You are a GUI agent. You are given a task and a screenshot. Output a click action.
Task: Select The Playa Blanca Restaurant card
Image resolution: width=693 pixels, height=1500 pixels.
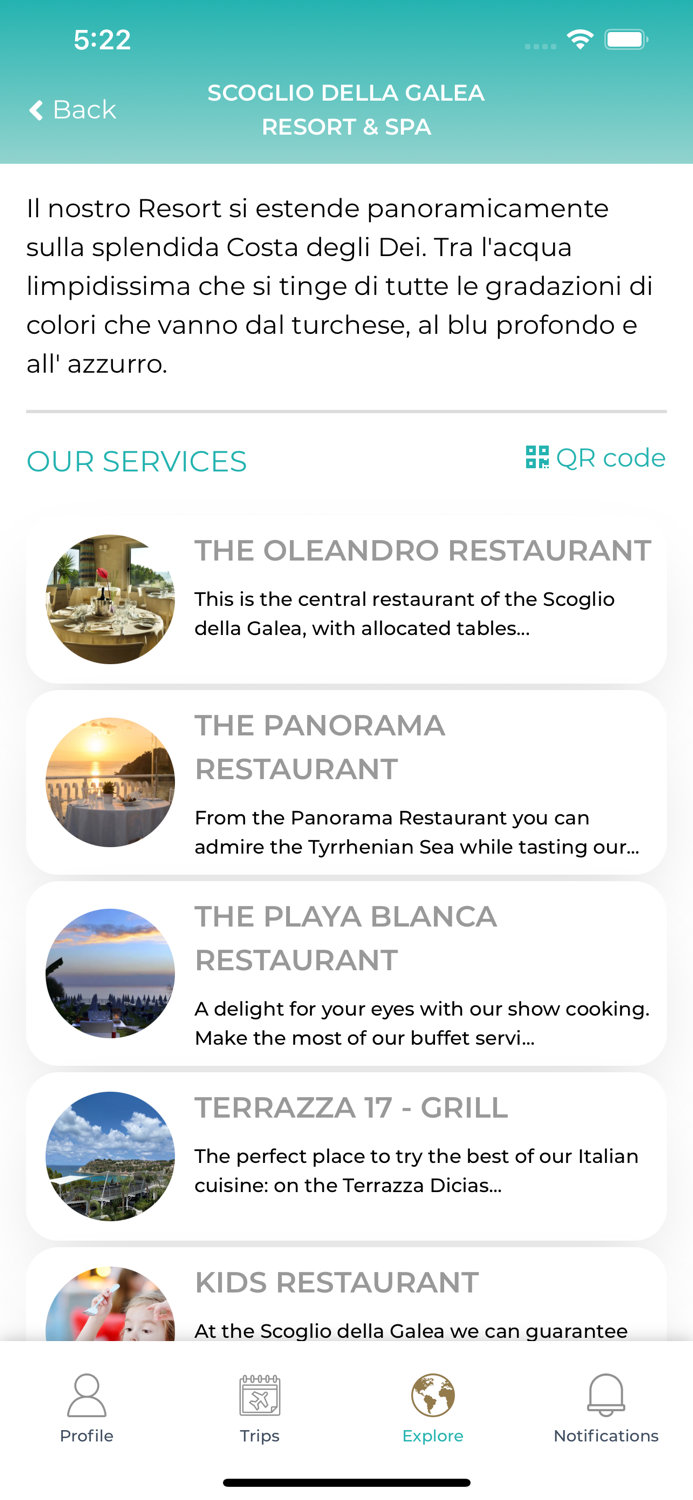pyautogui.click(x=346, y=973)
